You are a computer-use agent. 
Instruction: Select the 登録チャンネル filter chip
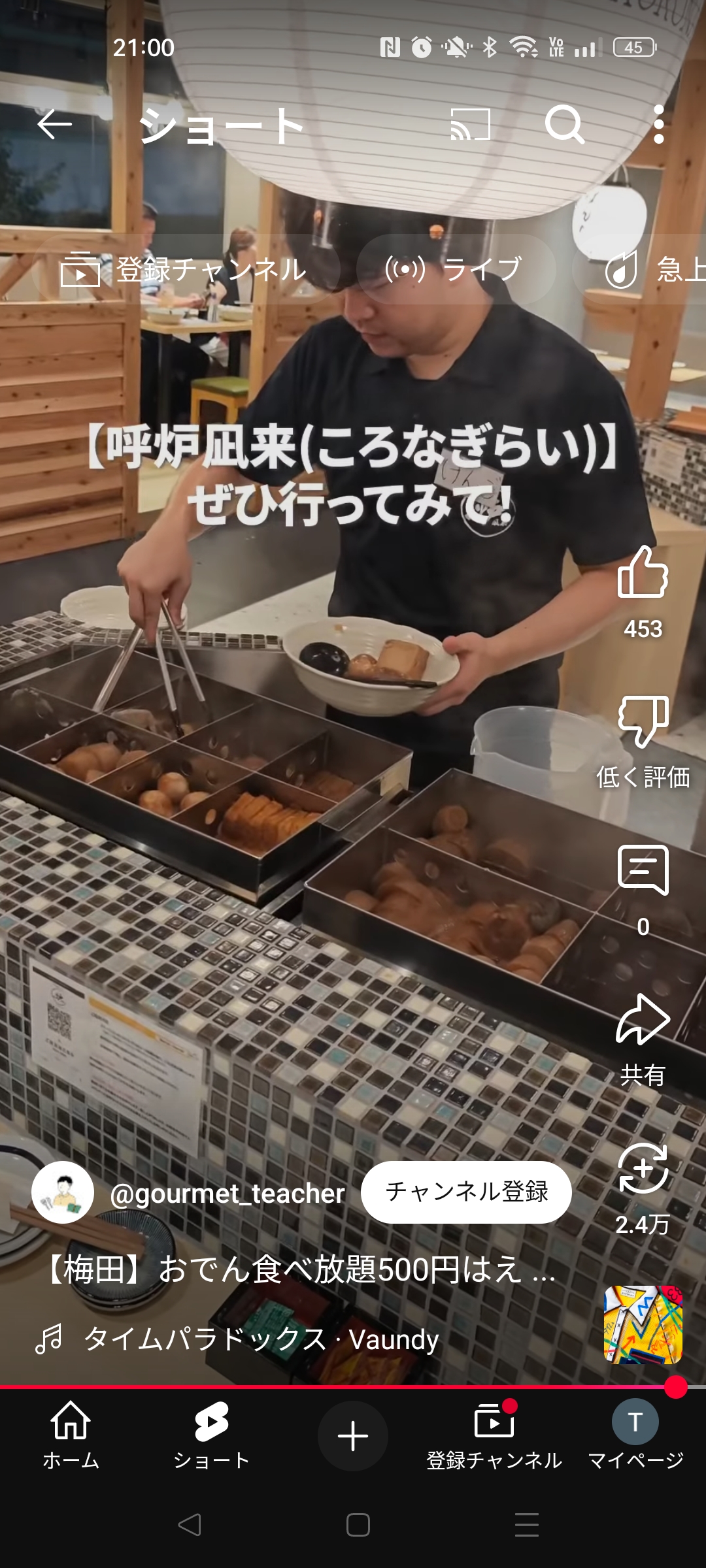[186, 269]
